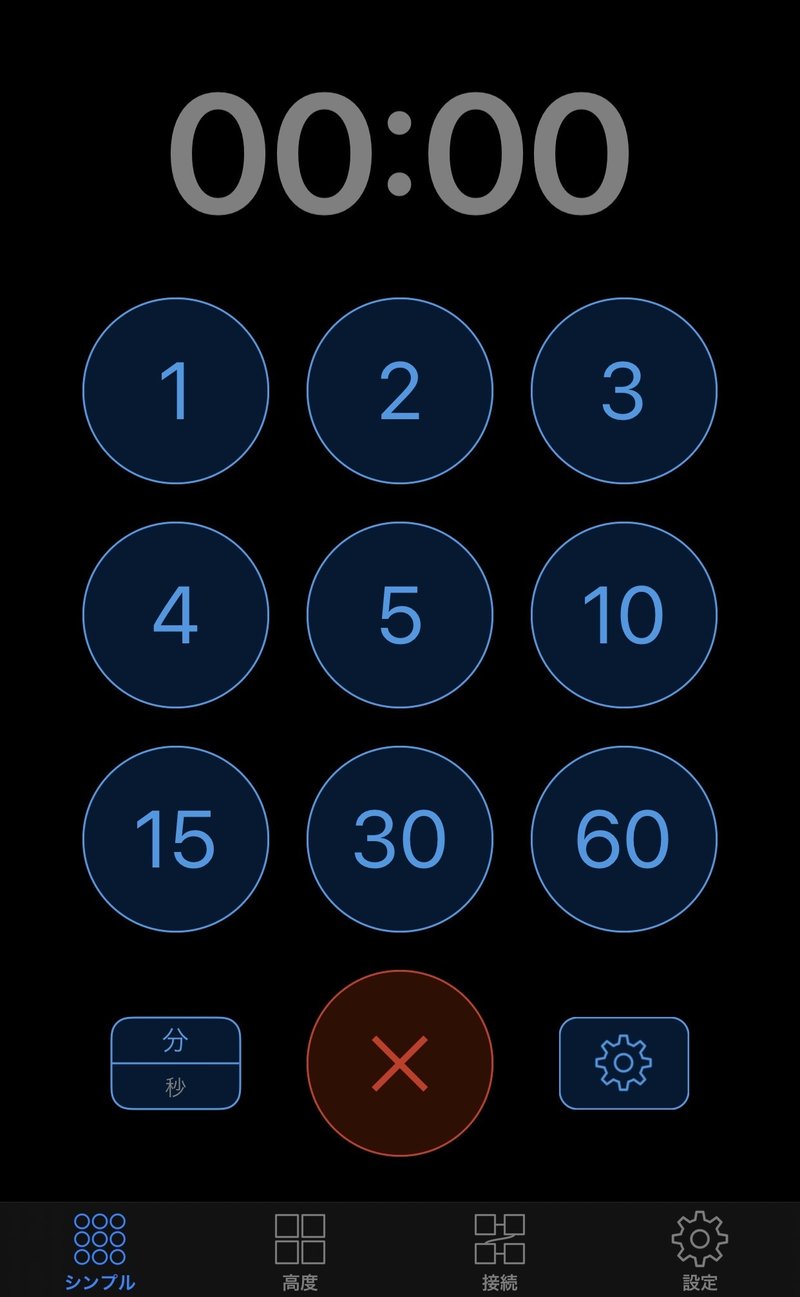Choose the 15 preset button

(x=176, y=839)
